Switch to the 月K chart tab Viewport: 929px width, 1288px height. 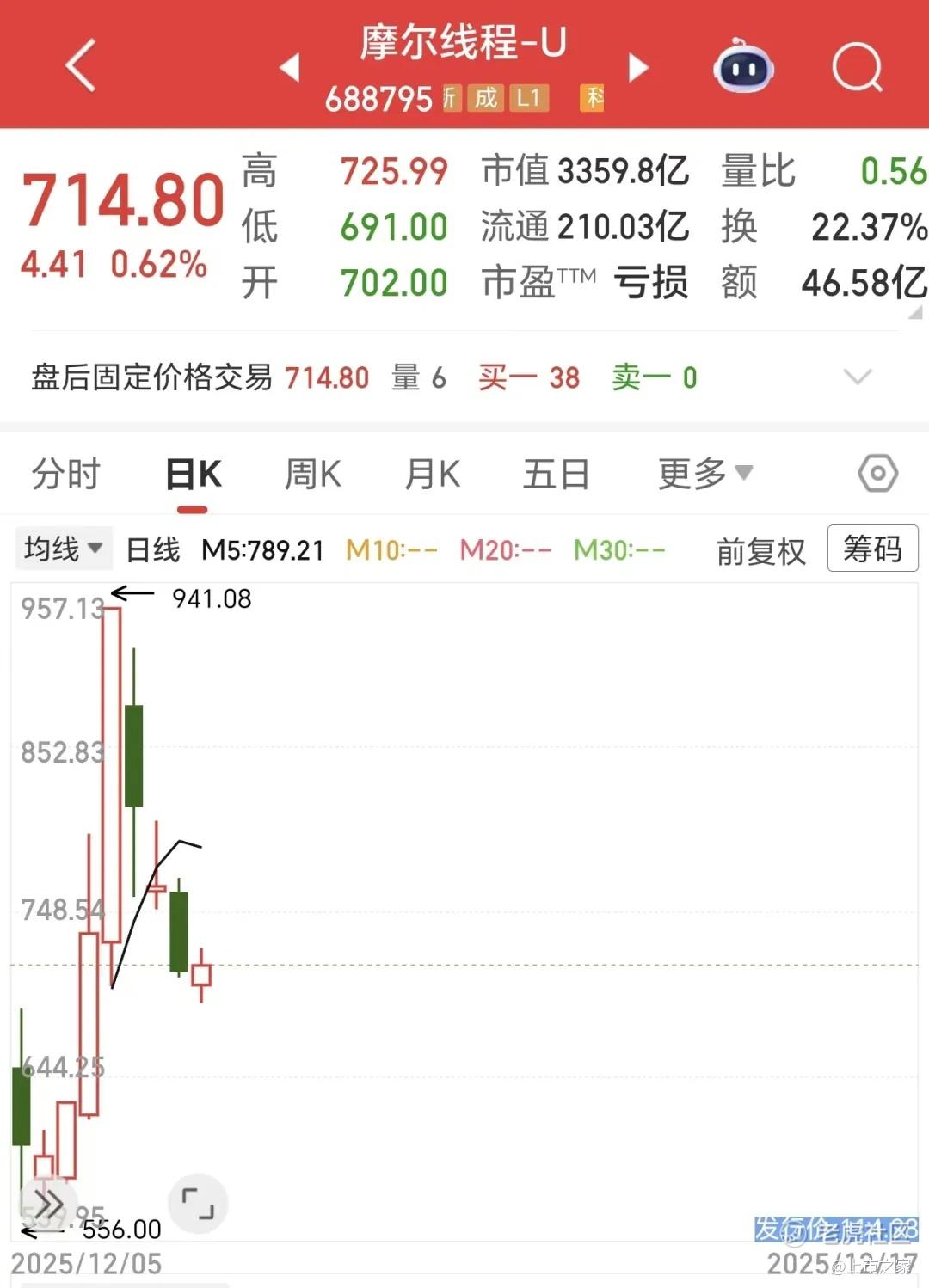[x=432, y=474]
